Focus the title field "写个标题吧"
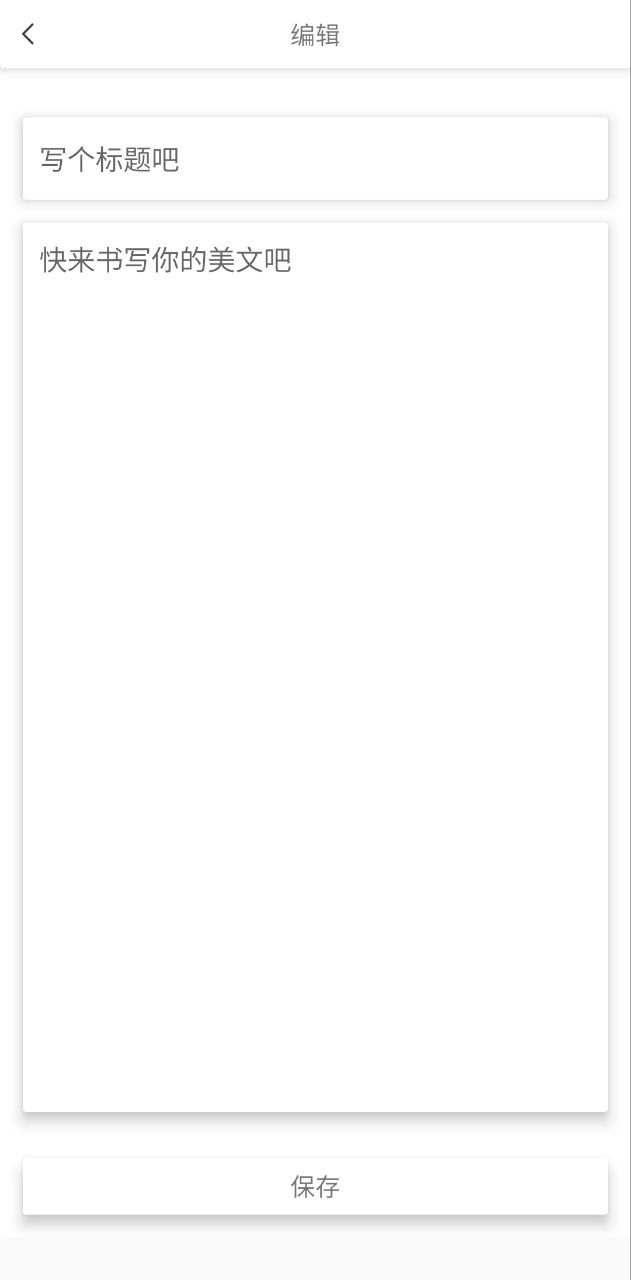Image resolution: width=631 pixels, height=1280 pixels. [315, 159]
